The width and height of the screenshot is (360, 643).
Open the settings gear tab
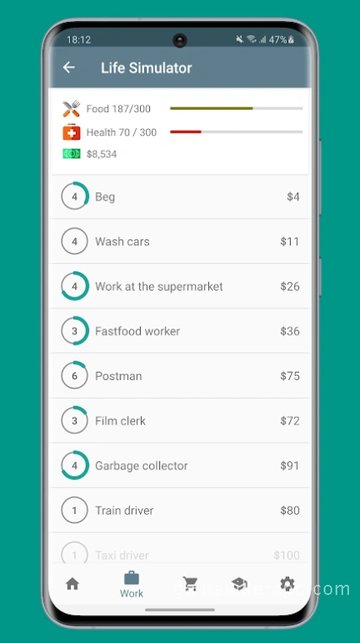287,584
